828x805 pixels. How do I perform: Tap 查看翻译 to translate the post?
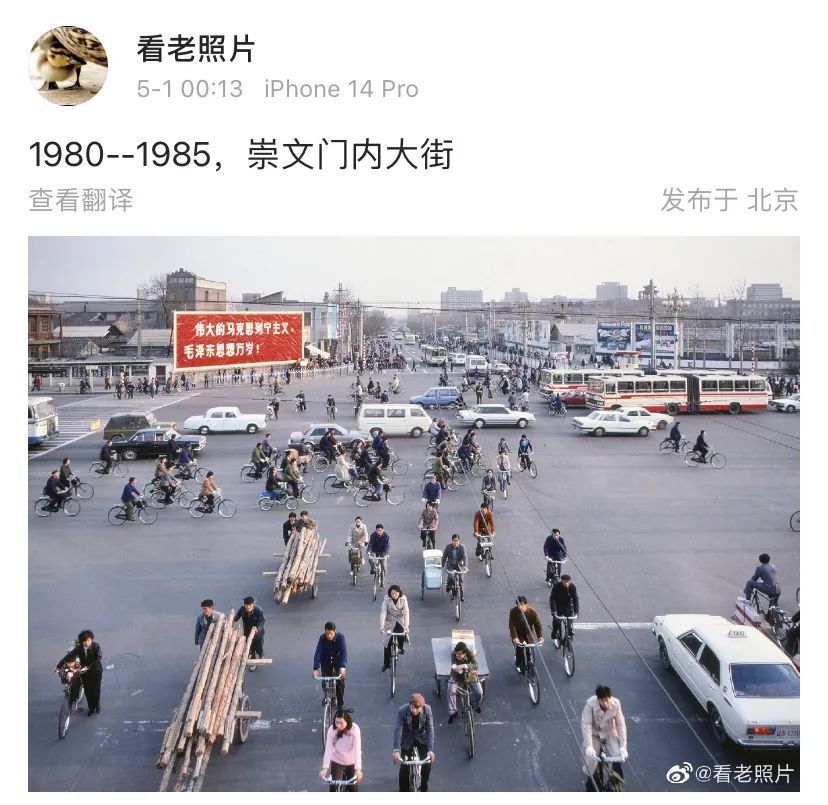tap(81, 200)
